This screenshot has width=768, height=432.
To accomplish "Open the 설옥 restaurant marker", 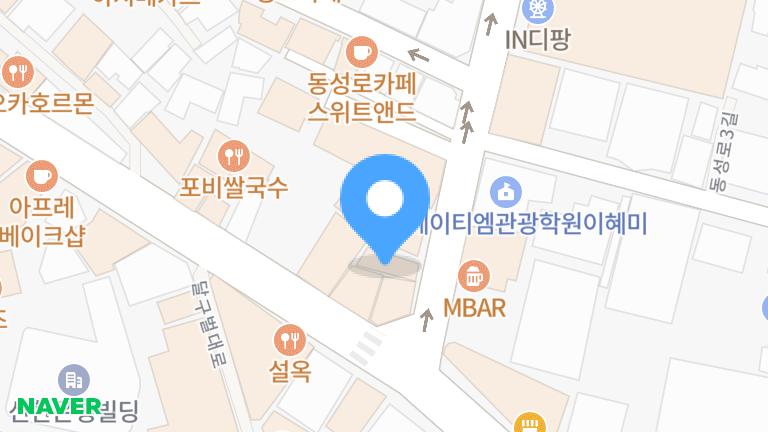I will pos(290,339).
